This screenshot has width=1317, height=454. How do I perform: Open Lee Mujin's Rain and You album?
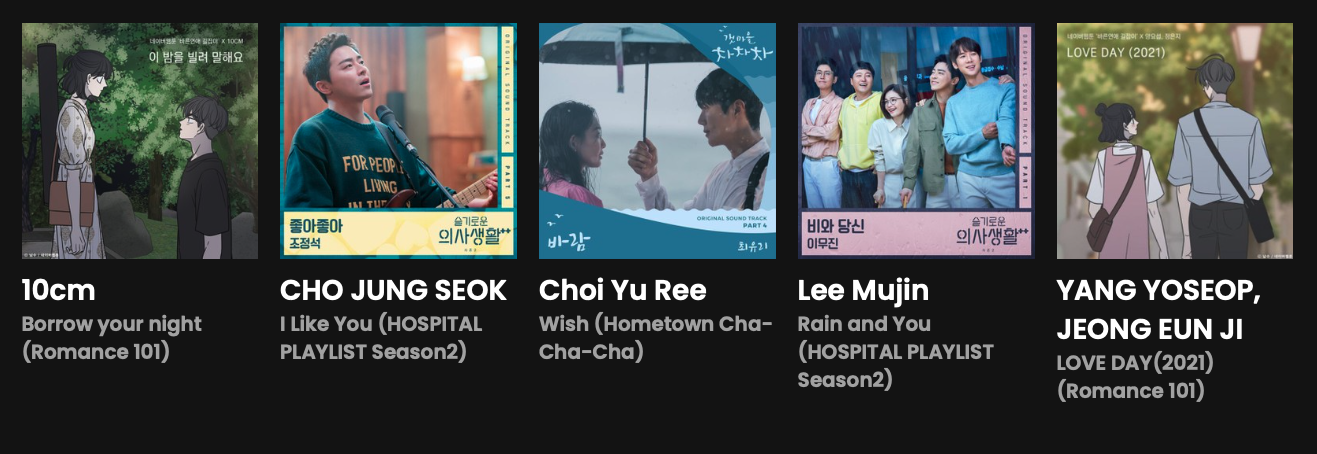(x=916, y=141)
